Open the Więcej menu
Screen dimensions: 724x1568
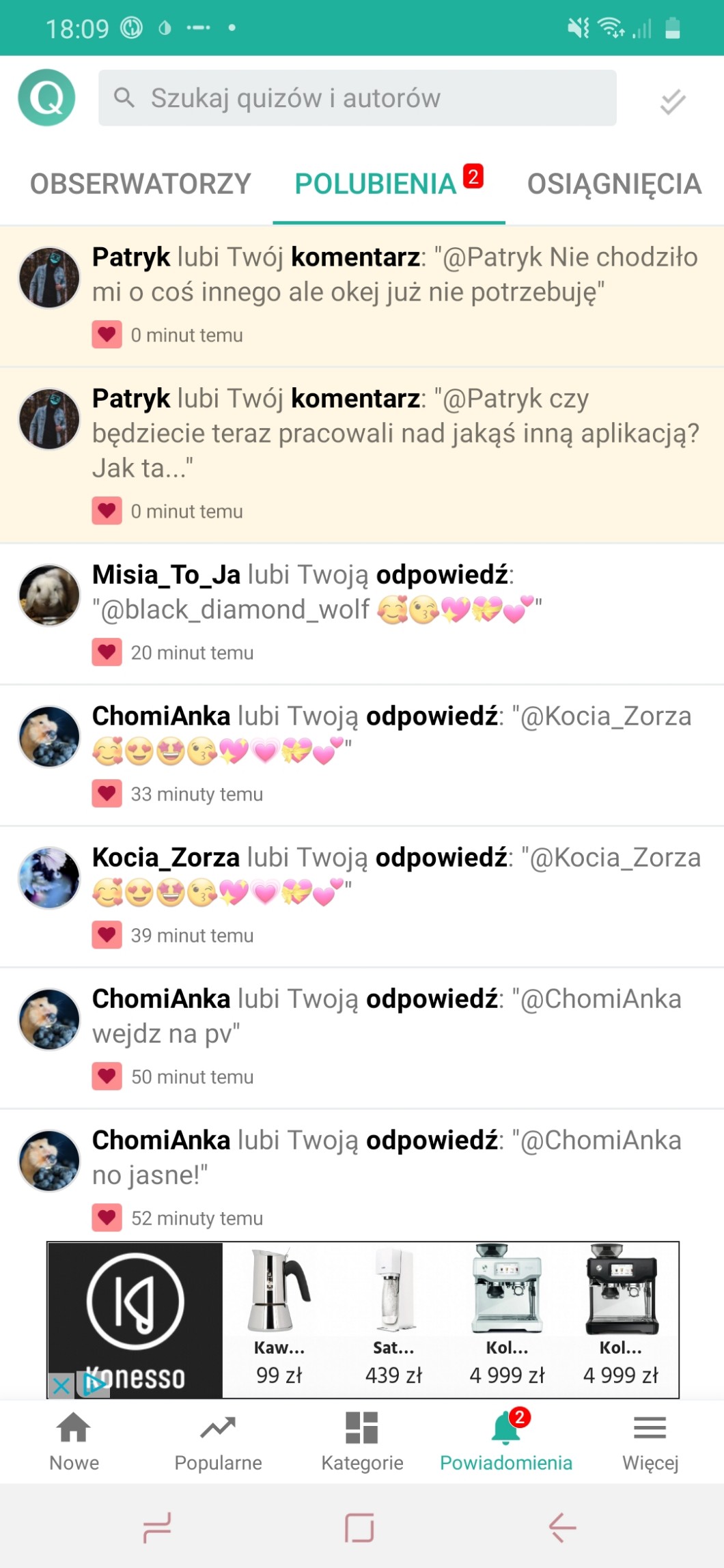(x=650, y=1441)
